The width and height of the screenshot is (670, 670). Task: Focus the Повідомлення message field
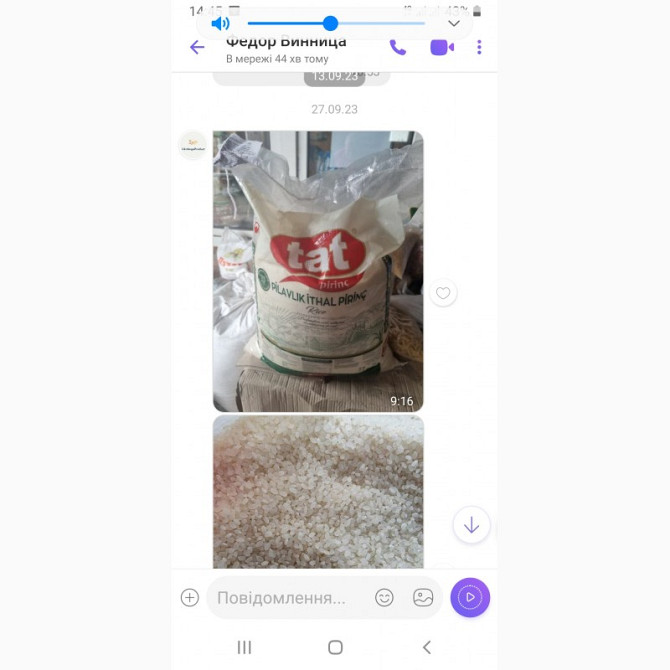click(285, 598)
